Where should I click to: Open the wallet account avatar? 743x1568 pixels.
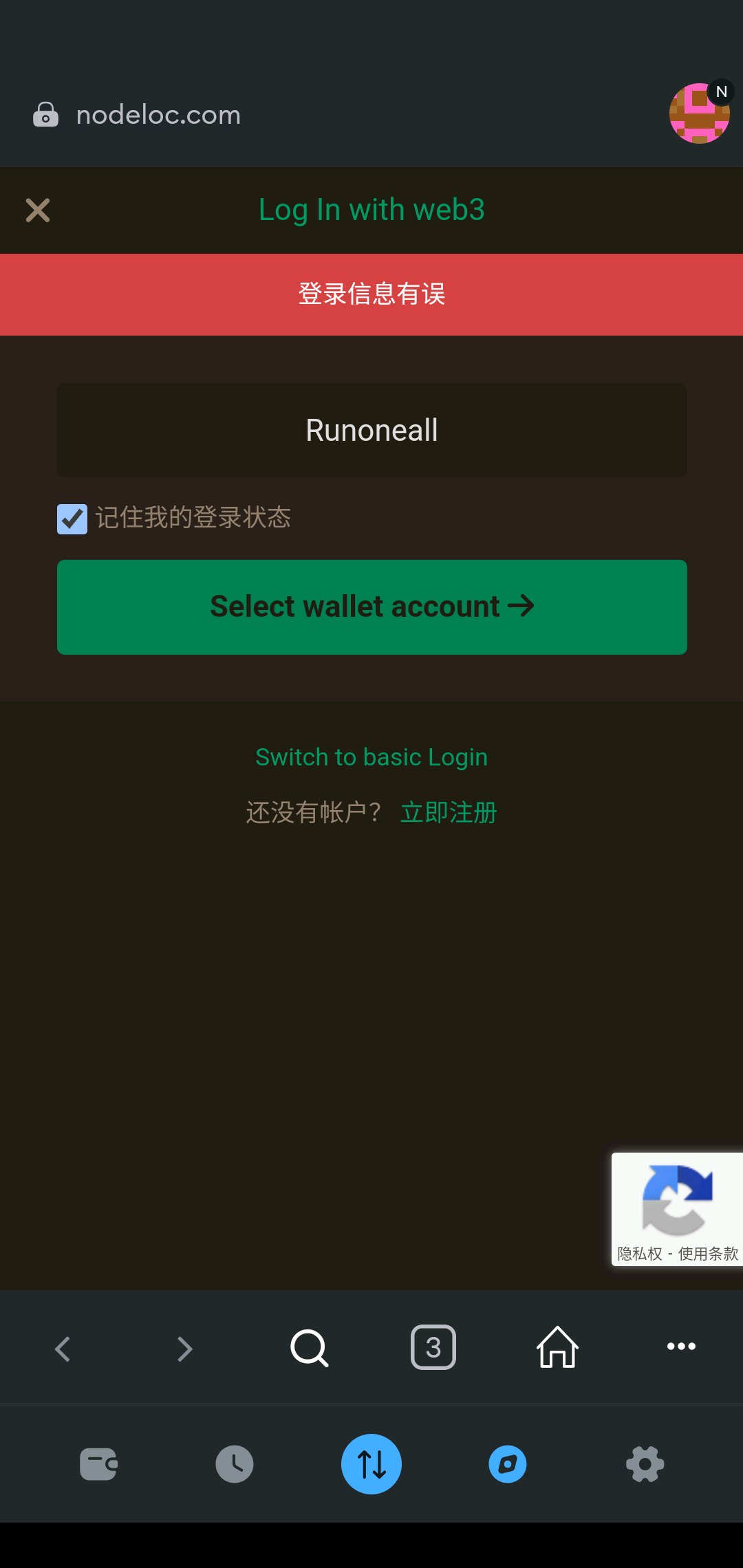(x=699, y=114)
